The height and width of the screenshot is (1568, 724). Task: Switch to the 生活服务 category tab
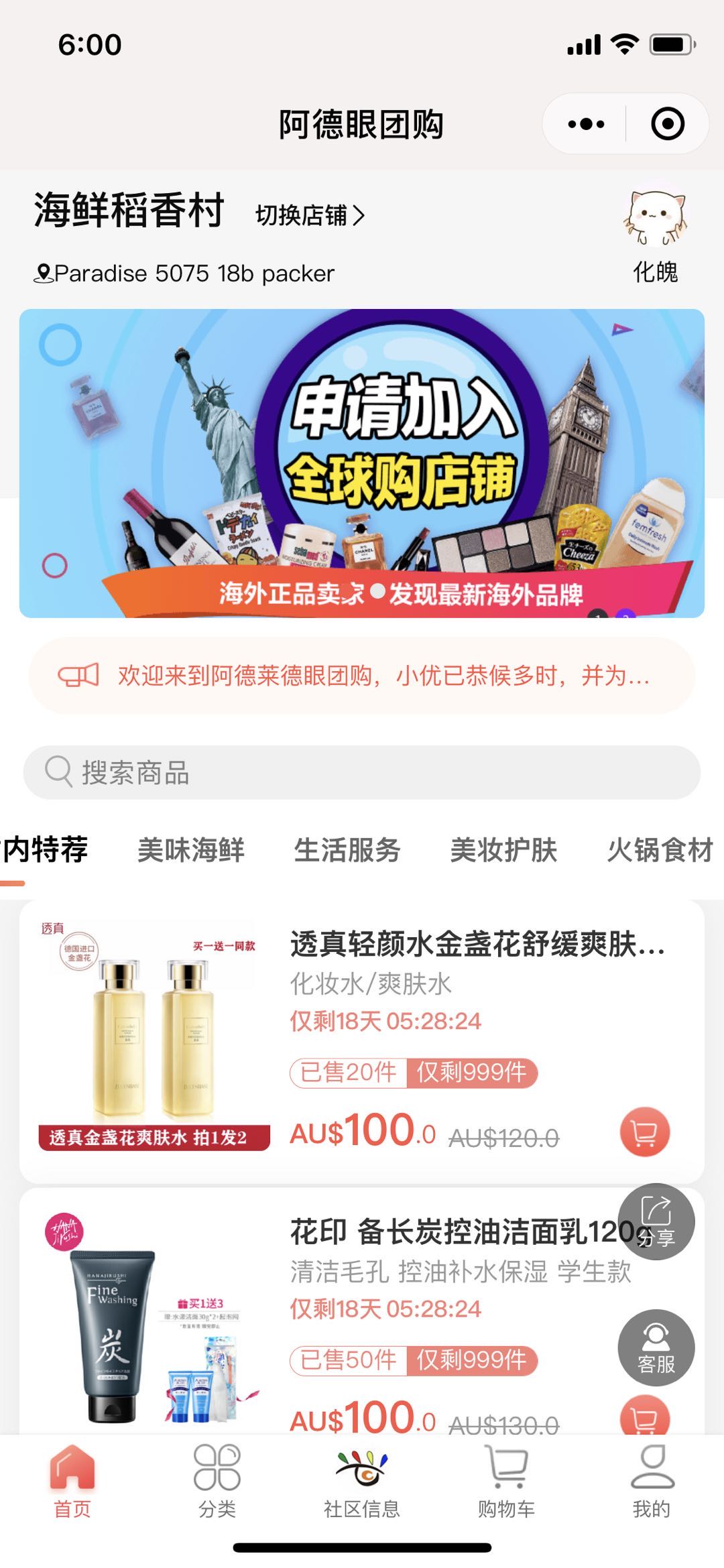coord(347,850)
